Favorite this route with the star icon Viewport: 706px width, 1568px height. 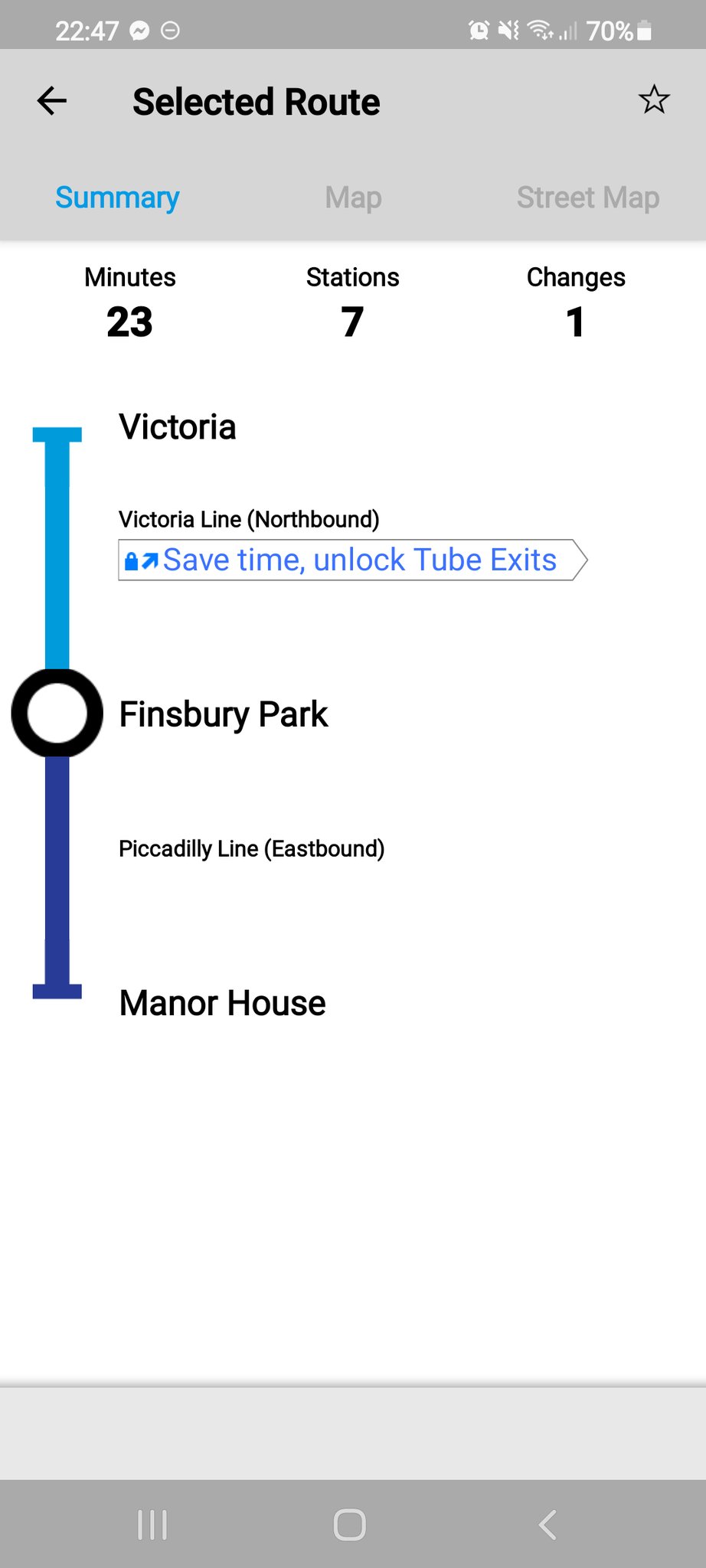pos(653,100)
